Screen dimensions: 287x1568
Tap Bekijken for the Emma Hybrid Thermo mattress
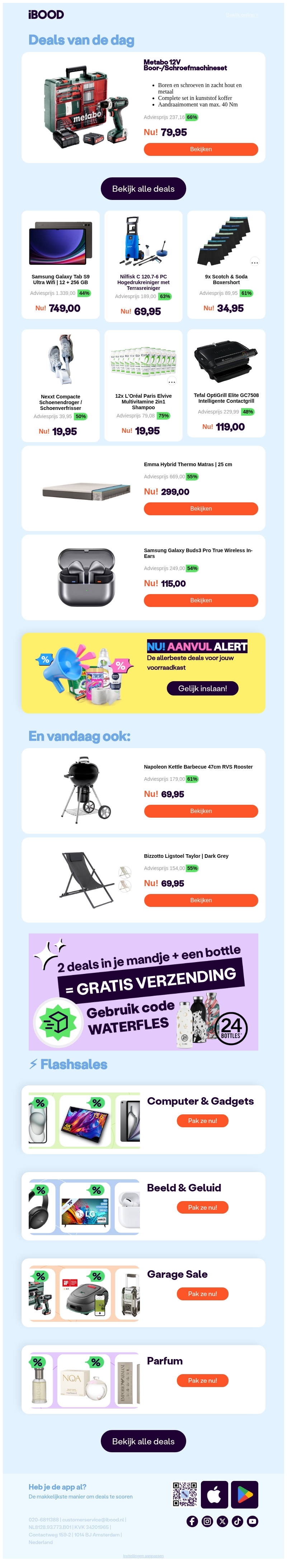tap(201, 509)
